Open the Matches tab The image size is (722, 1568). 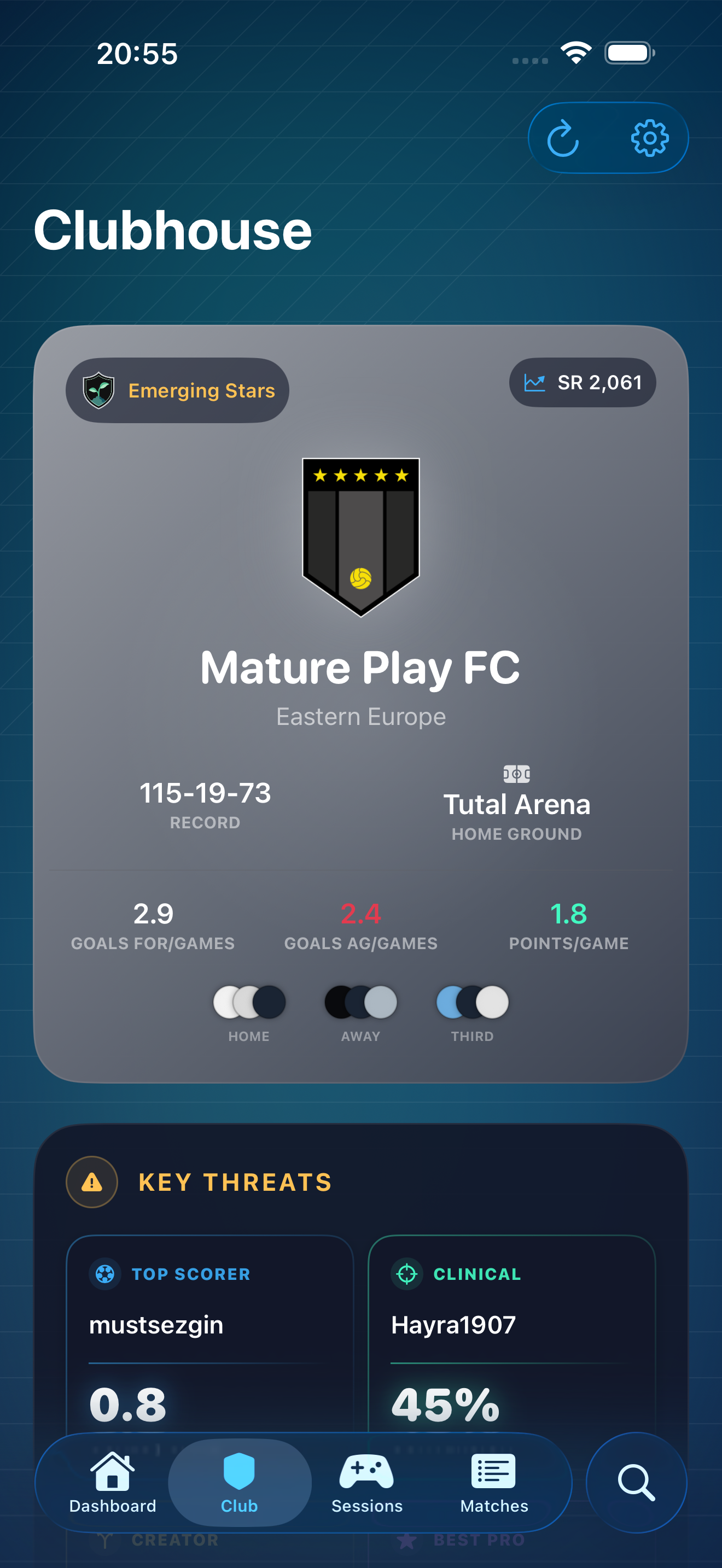494,1483
